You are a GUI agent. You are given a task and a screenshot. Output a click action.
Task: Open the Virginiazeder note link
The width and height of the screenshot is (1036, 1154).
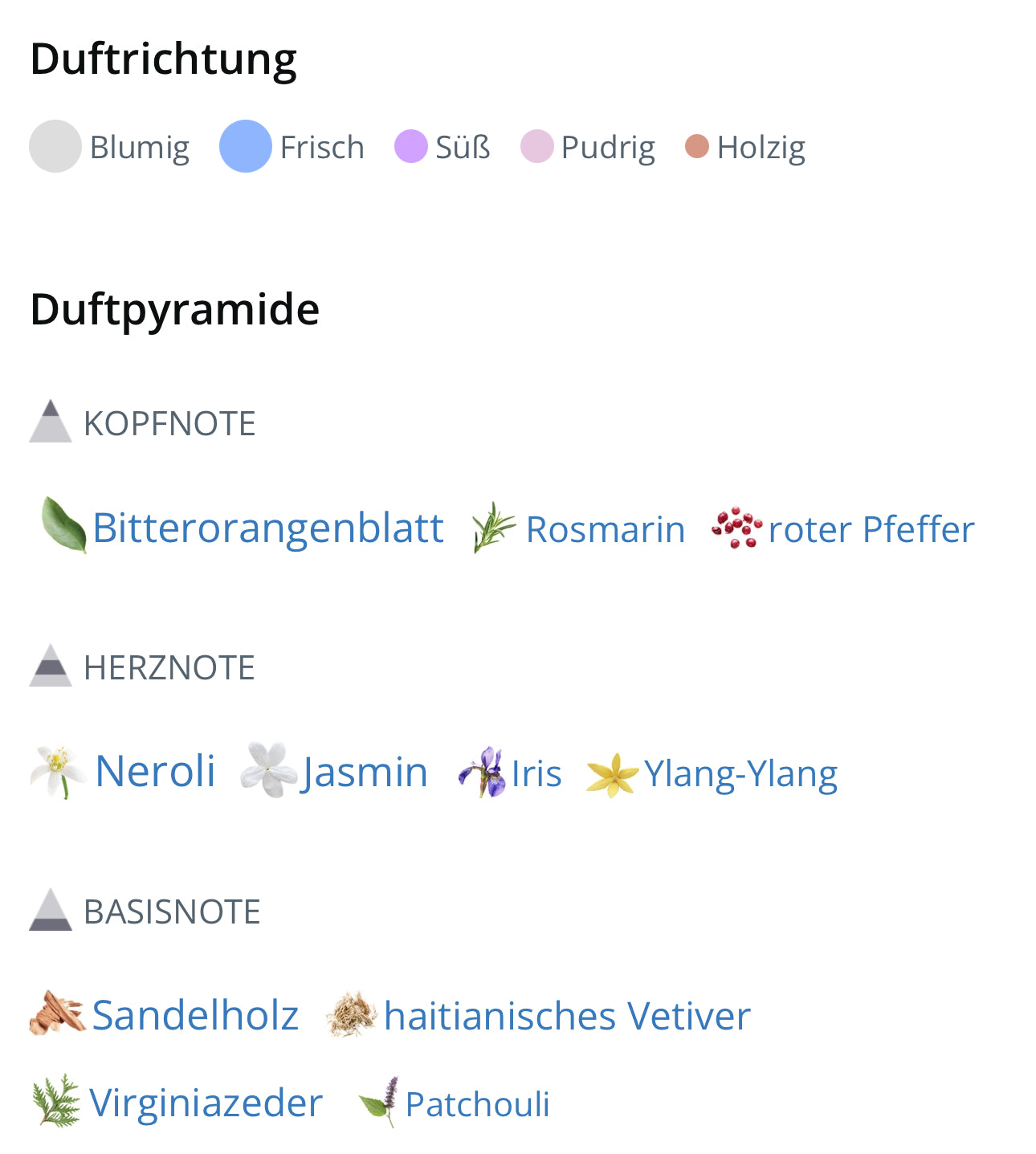coord(206,1103)
